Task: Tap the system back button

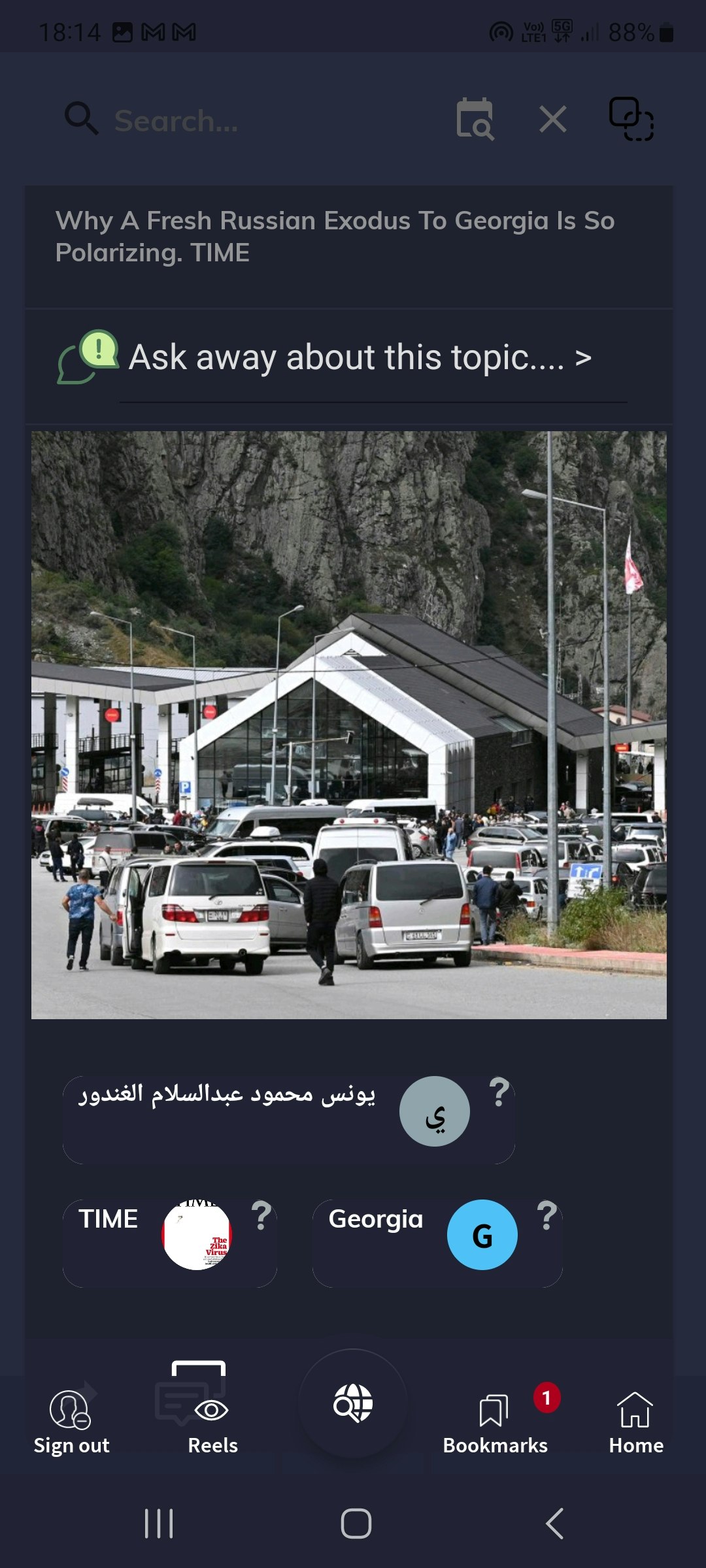Action: click(554, 1524)
